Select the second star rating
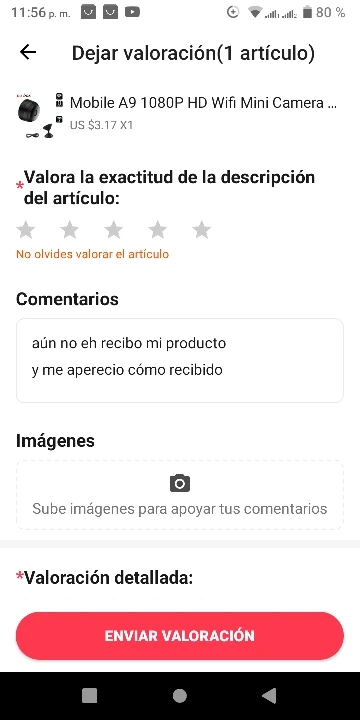 pyautogui.click(x=70, y=230)
